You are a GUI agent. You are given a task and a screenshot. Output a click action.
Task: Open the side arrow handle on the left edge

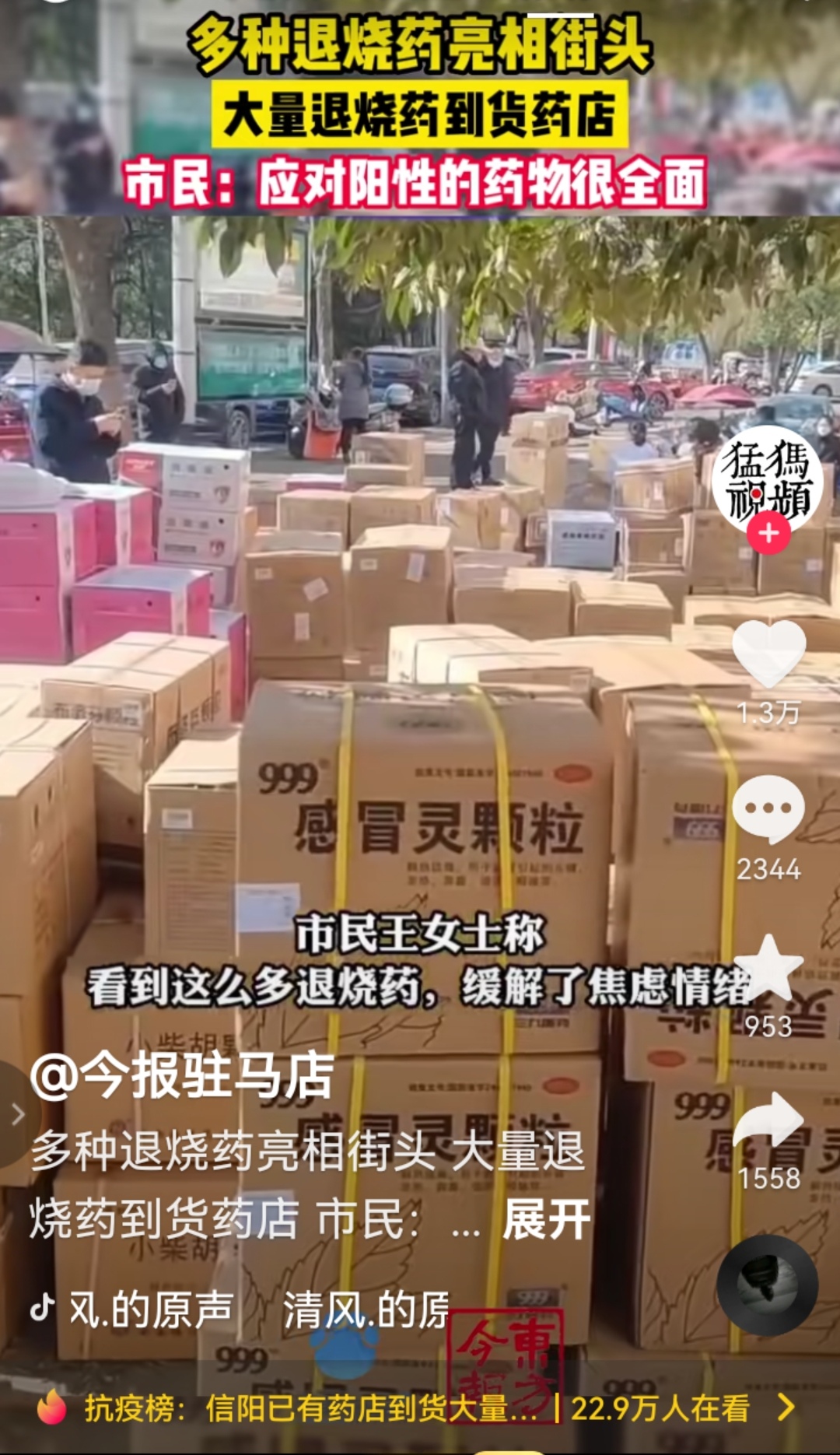17,1114
